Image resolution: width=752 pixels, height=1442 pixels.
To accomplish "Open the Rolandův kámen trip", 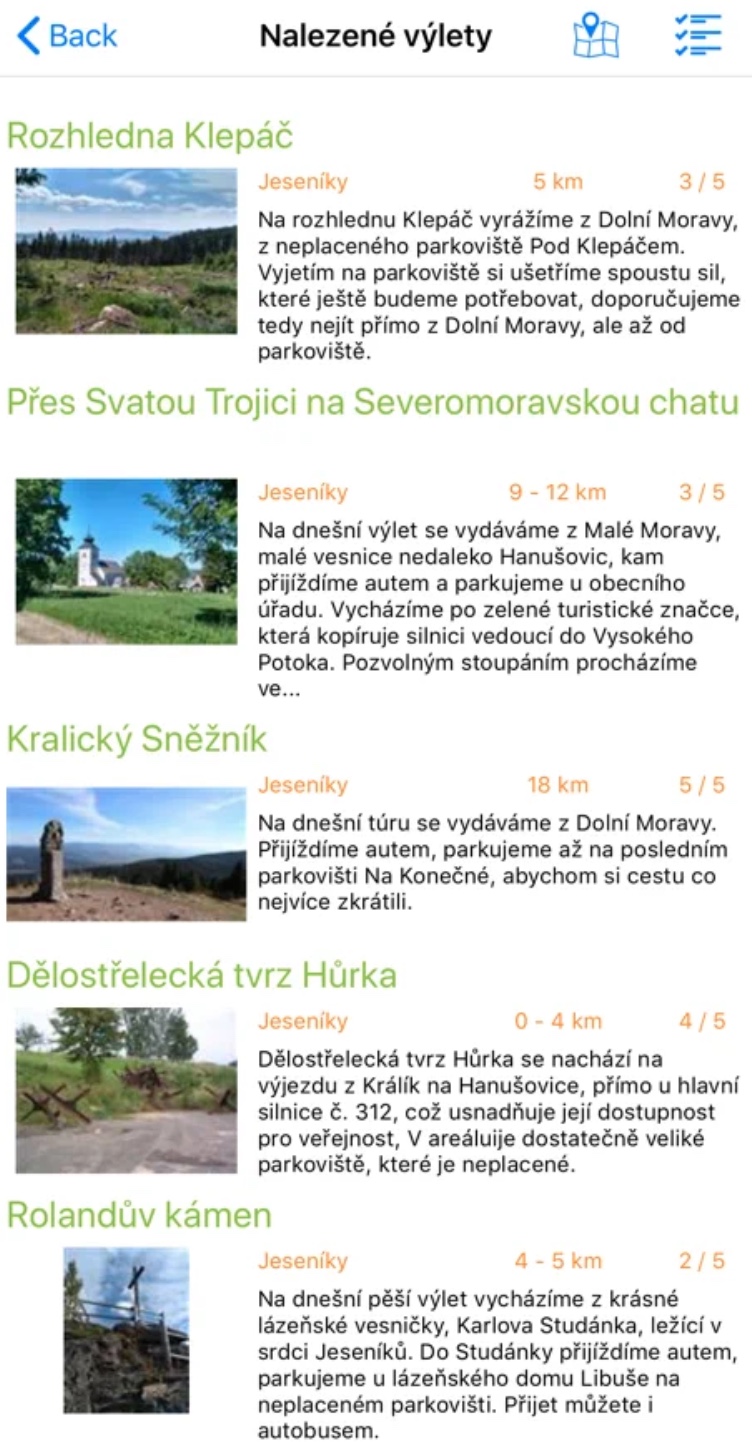I will (x=139, y=1216).
